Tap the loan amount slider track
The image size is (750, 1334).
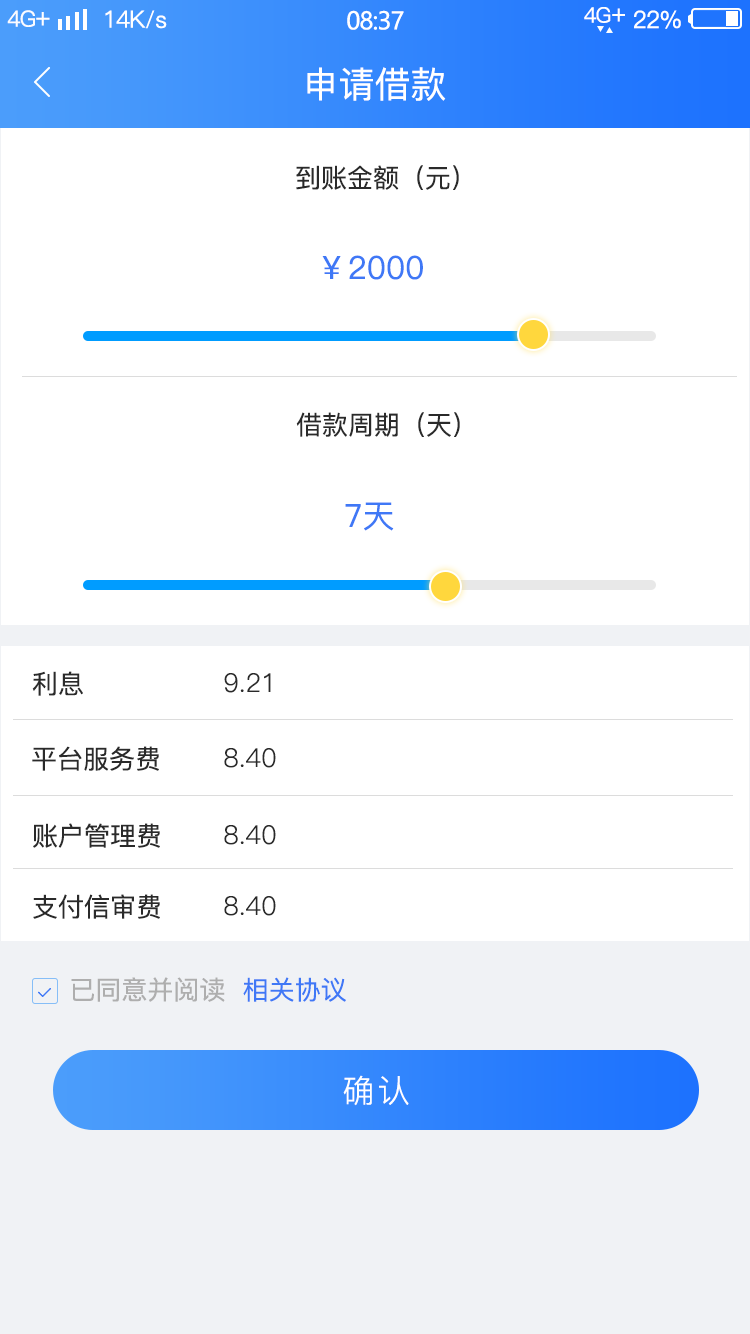click(x=369, y=335)
